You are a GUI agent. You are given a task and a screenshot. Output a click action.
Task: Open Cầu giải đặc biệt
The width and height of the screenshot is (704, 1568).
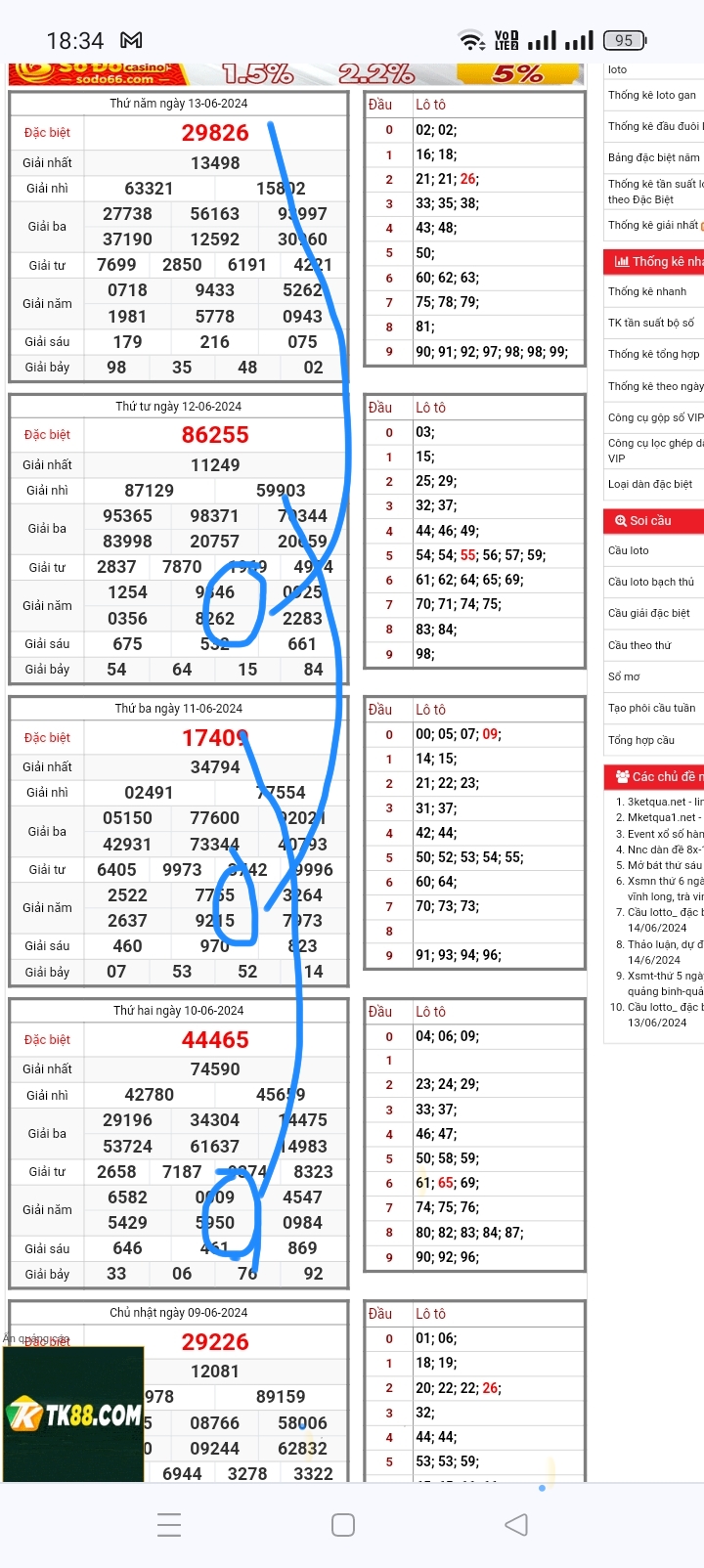point(649,613)
